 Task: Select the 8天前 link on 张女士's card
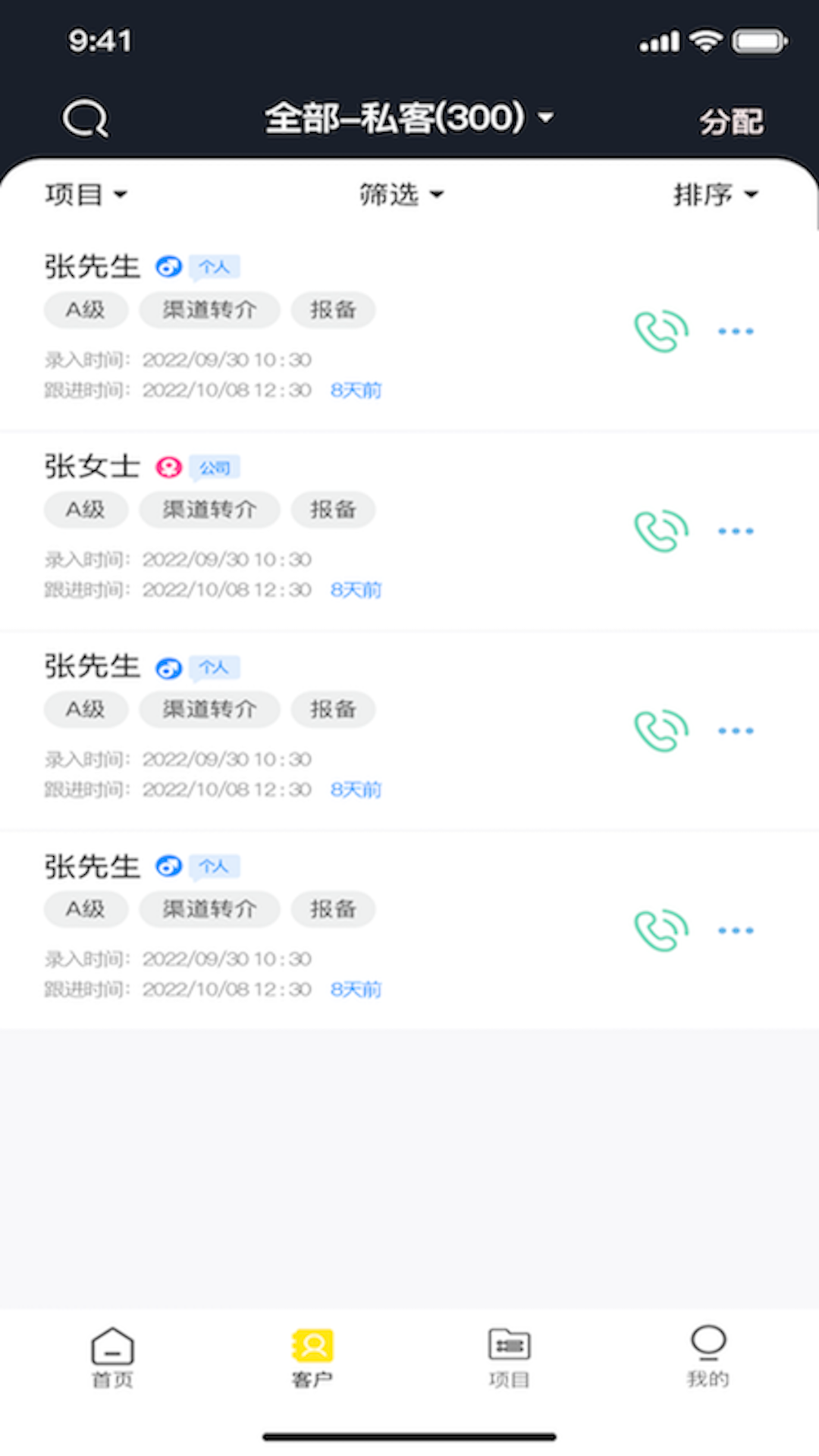(x=355, y=589)
